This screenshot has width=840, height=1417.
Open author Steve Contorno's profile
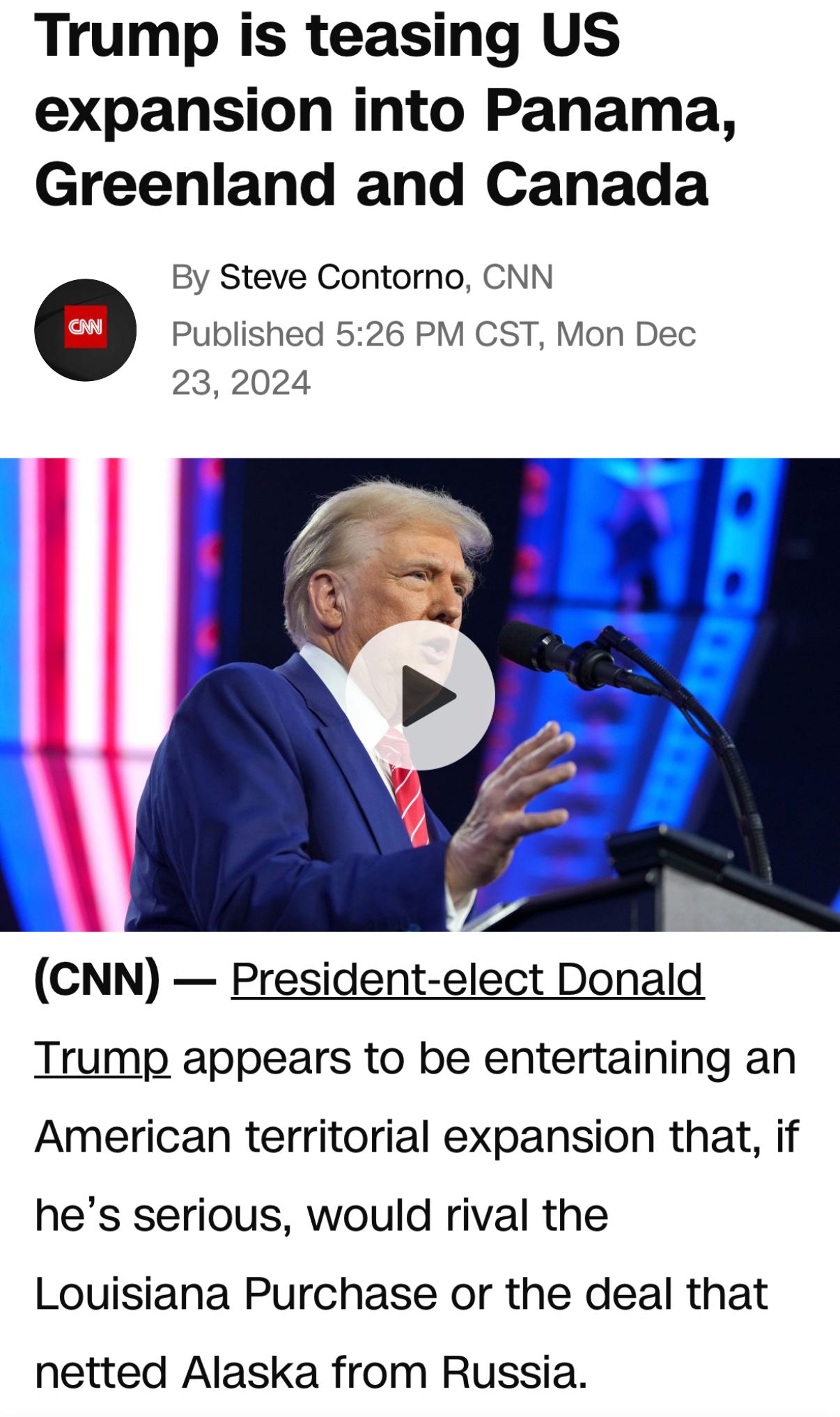coord(341,277)
